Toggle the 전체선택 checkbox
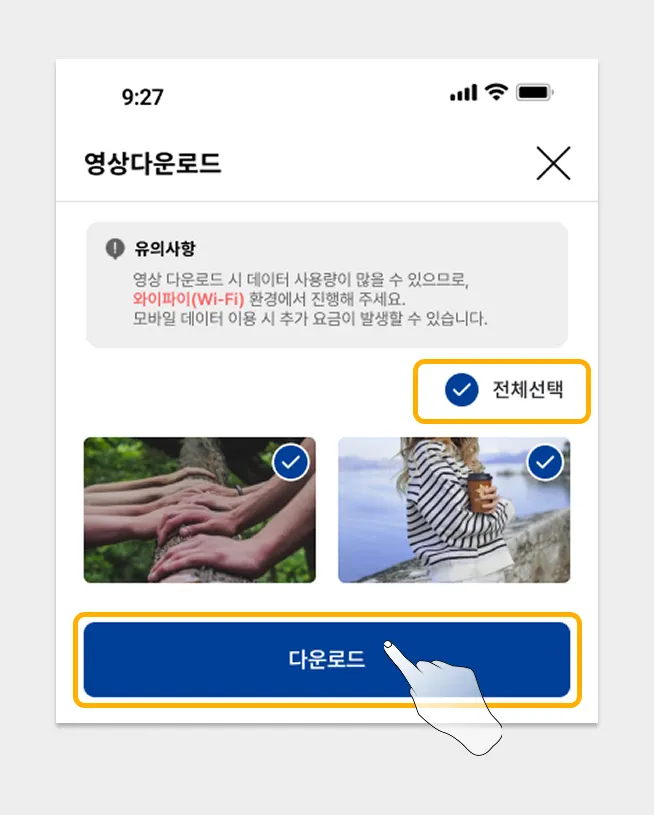 (462, 390)
